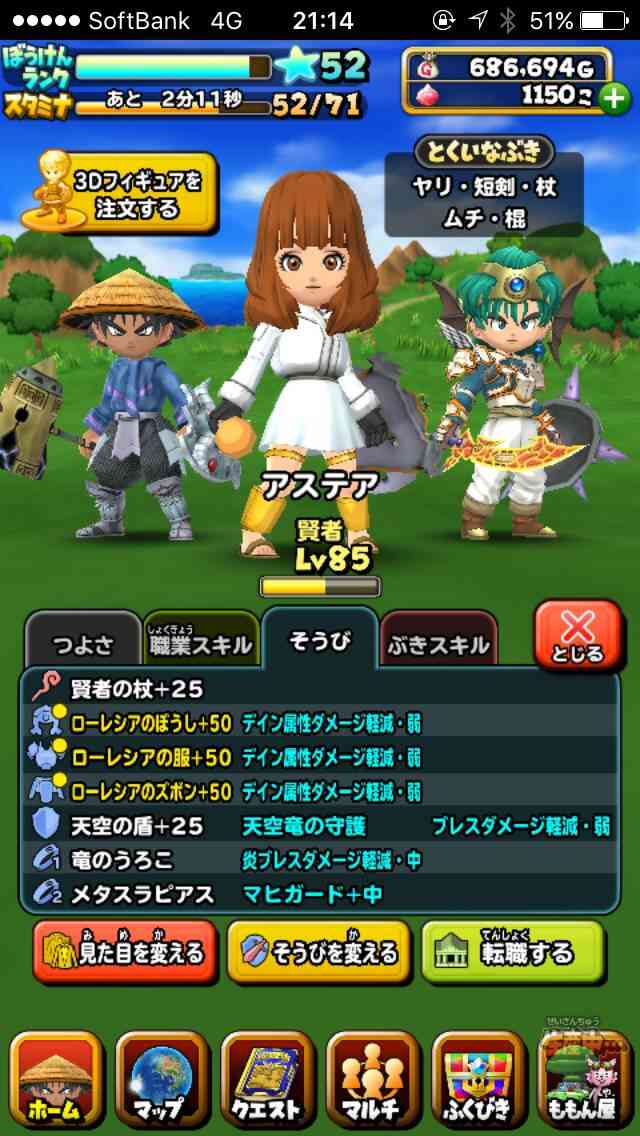Tap the green plus to add gems

[x=615, y=100]
